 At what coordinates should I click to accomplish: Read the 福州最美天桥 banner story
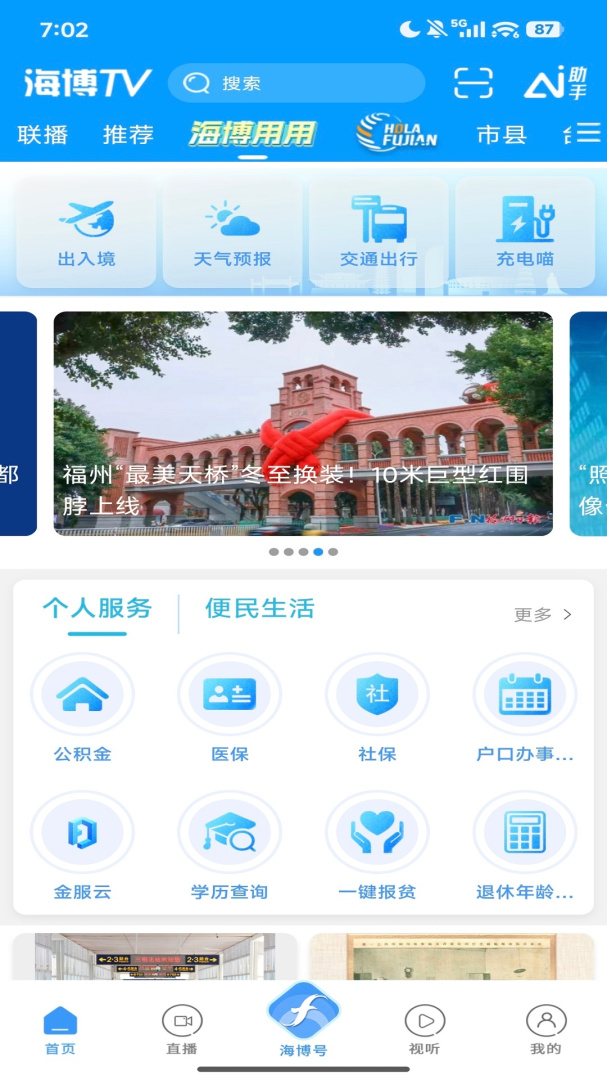pyautogui.click(x=303, y=423)
